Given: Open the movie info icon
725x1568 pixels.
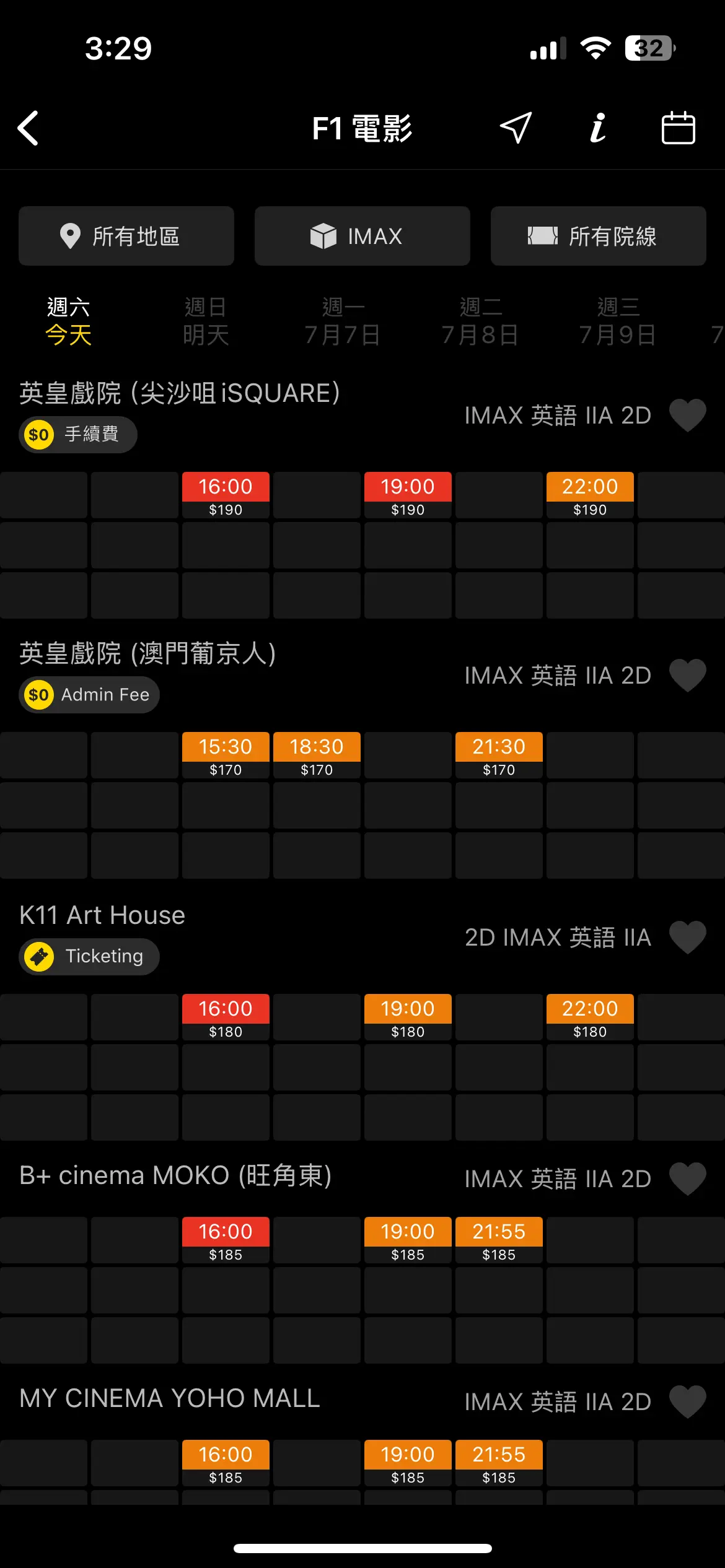Looking at the screenshot, I should [597, 128].
